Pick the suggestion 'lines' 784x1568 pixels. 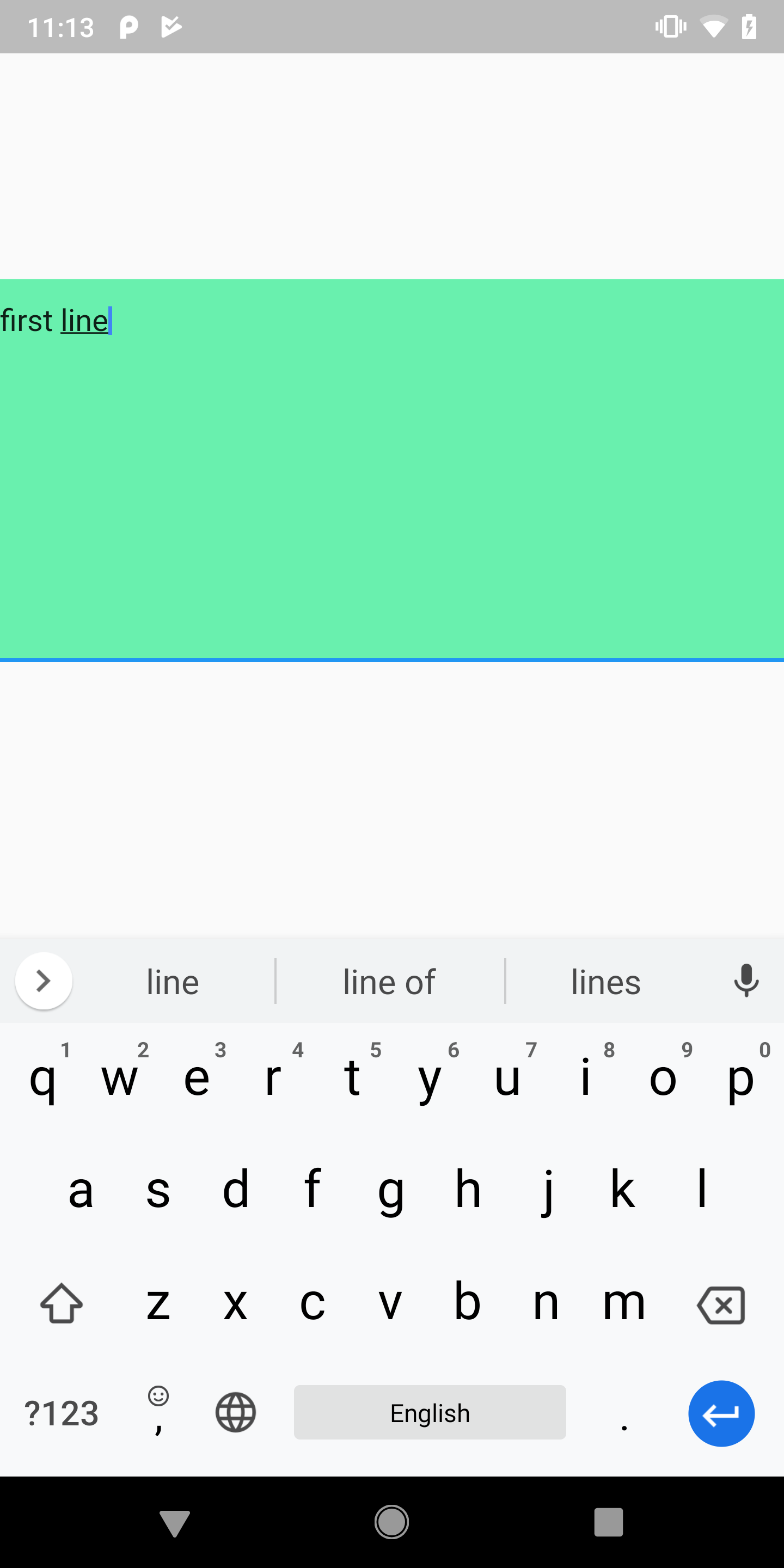tap(605, 981)
